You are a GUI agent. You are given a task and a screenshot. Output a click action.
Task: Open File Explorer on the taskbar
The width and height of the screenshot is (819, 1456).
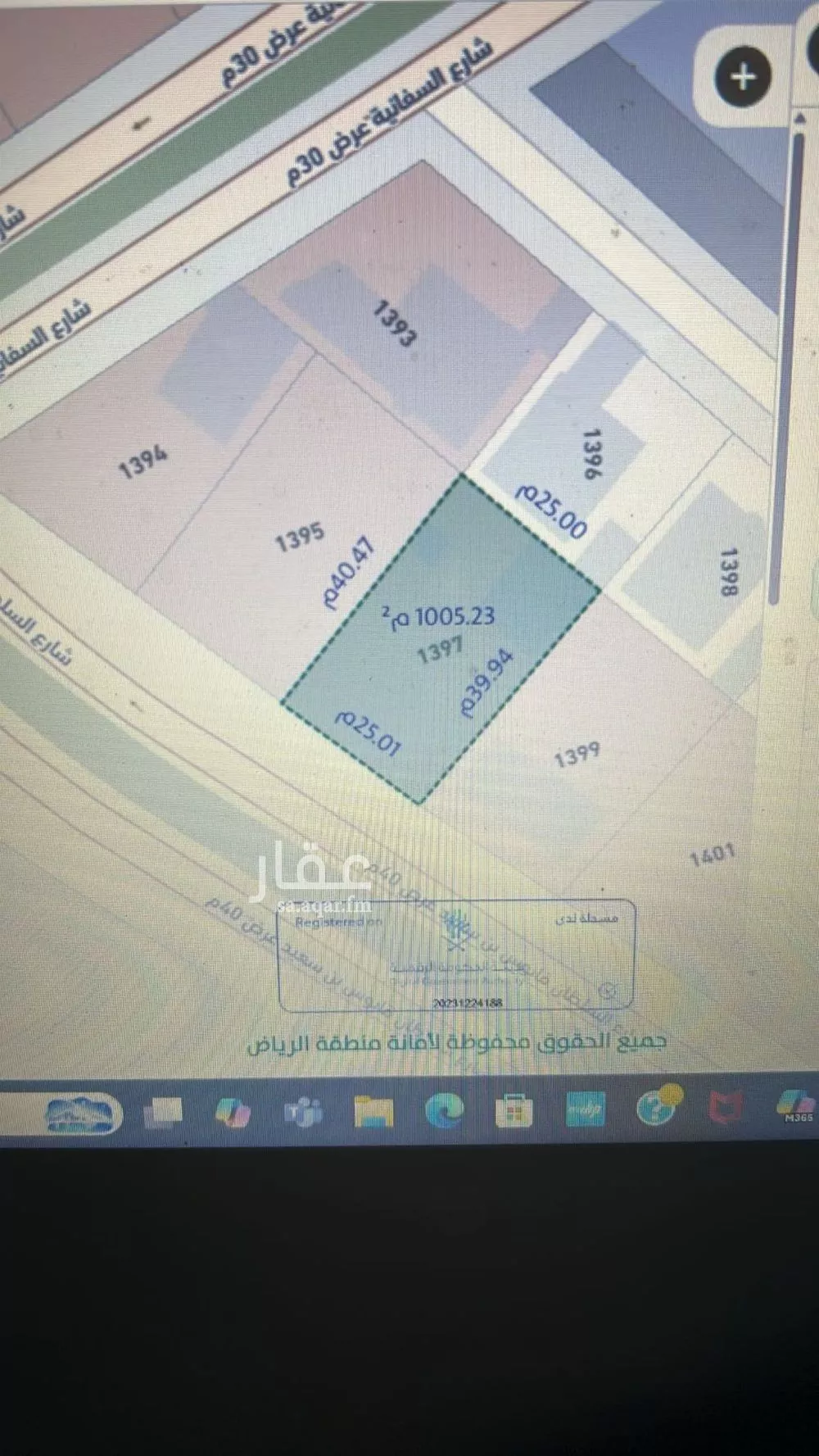(373, 1110)
